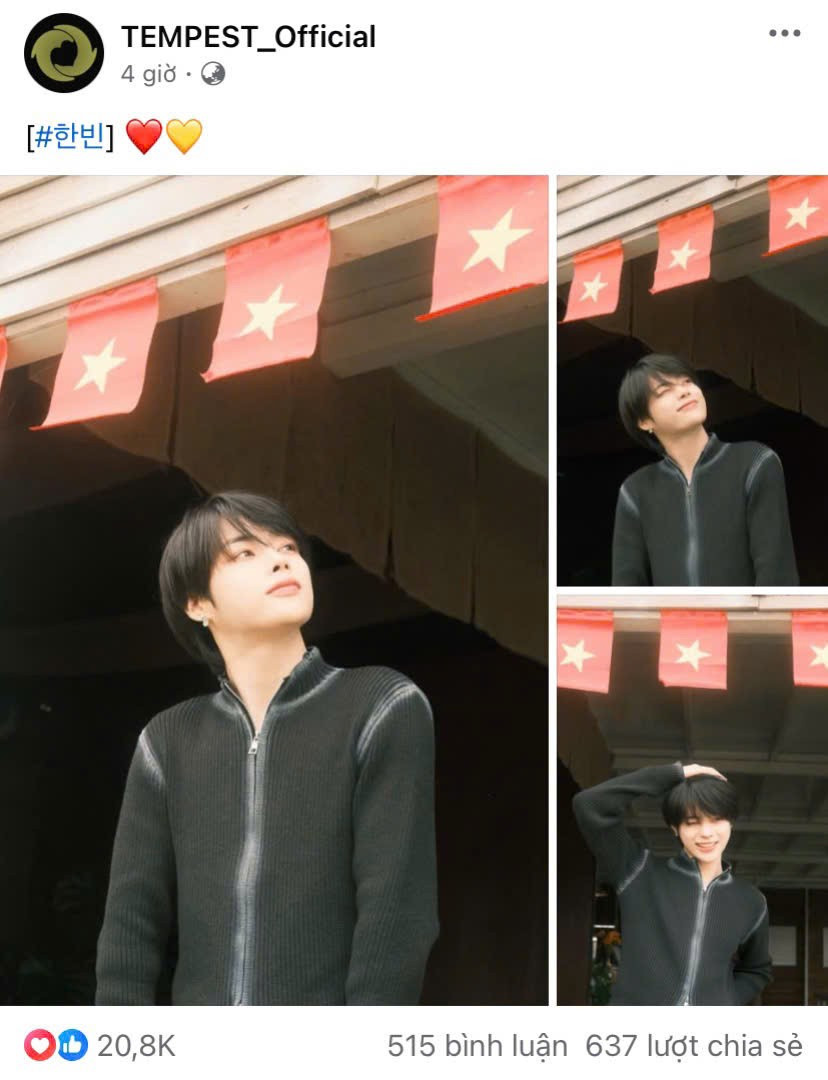This screenshot has width=828, height=1080.
Task: Open the top-right photo with eyes closed
Action: pos(692,380)
